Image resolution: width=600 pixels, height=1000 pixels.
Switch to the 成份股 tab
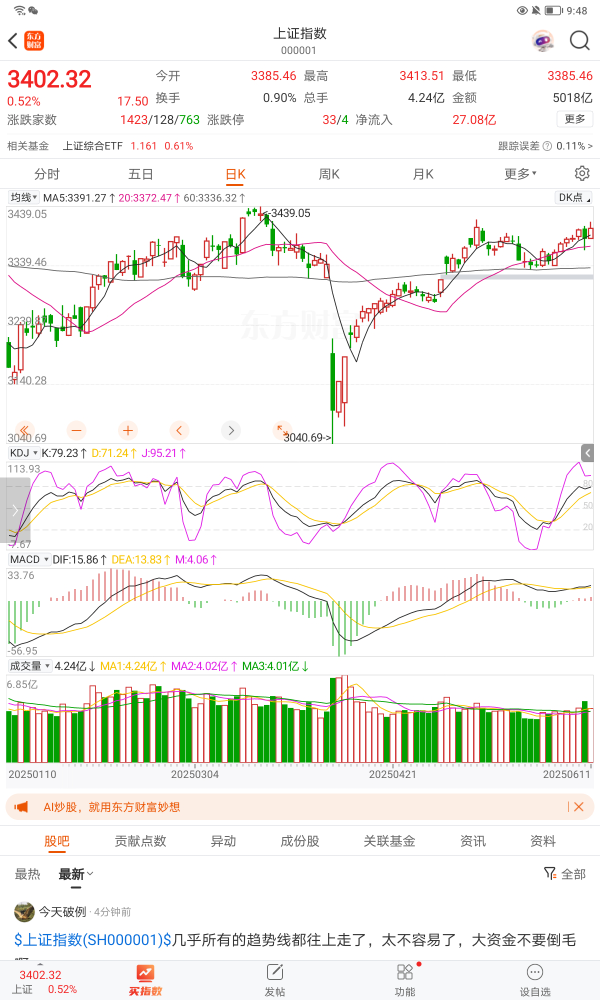(x=299, y=841)
